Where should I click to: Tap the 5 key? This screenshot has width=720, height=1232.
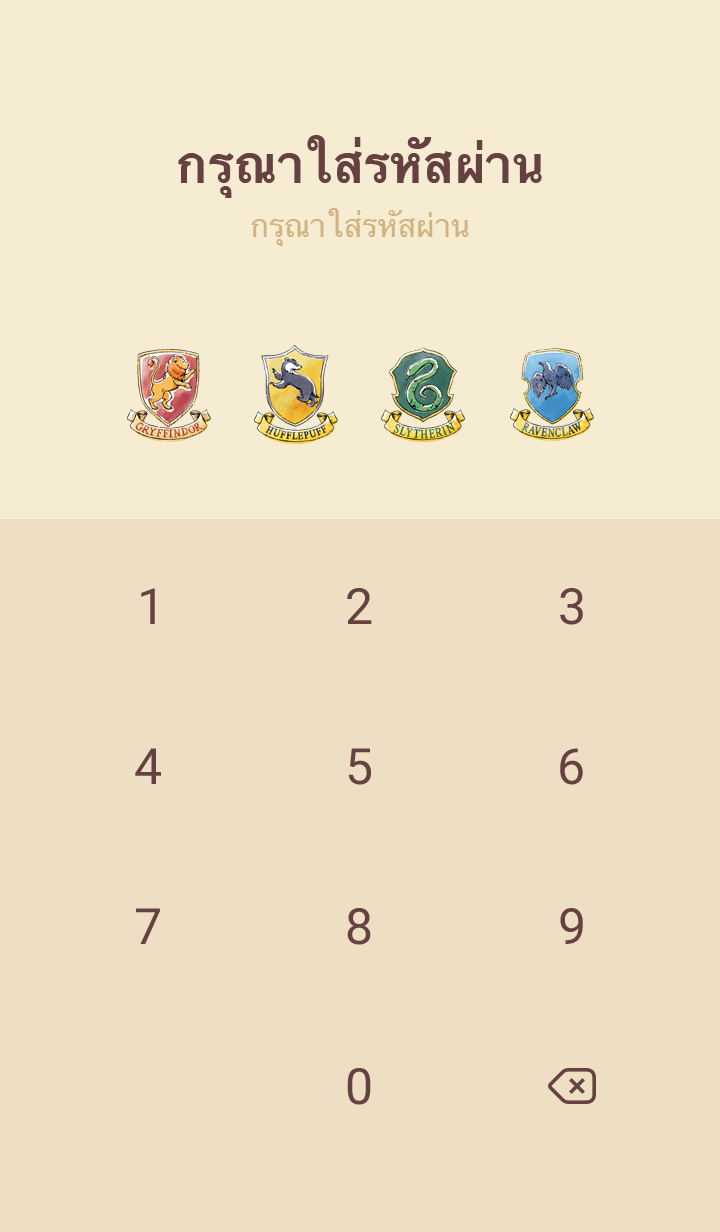tap(359, 767)
